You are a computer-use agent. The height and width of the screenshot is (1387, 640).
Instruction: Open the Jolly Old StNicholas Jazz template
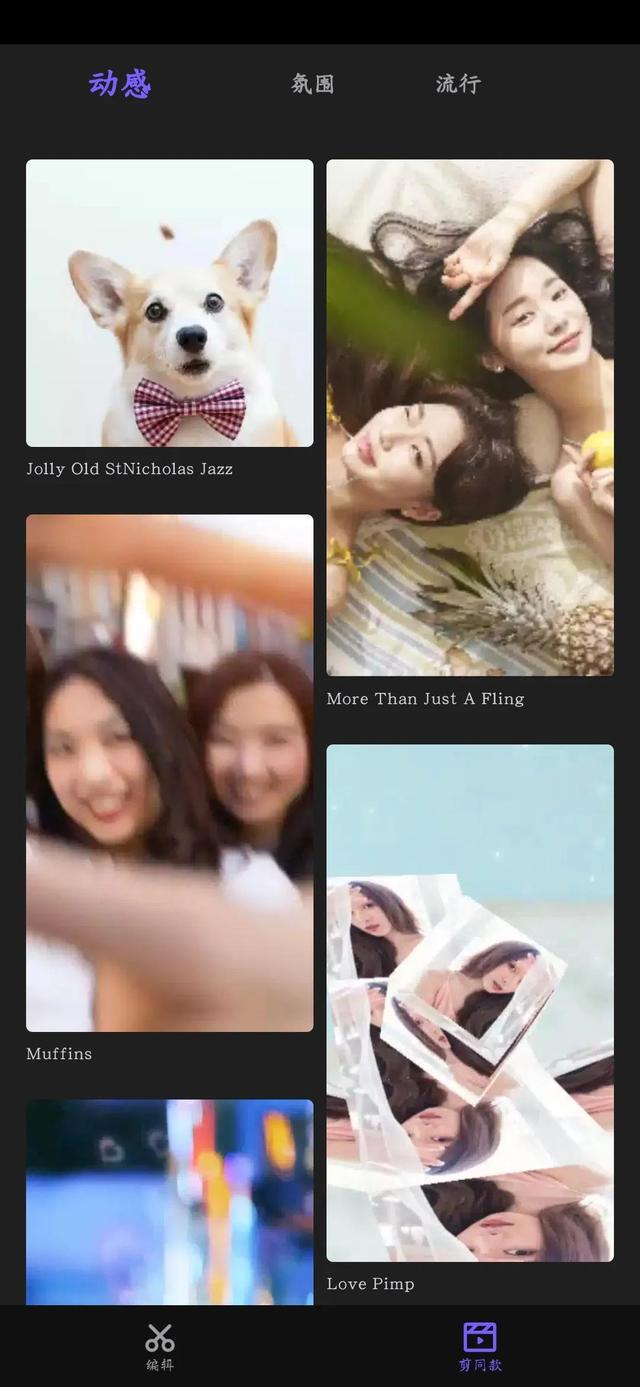pos(169,303)
